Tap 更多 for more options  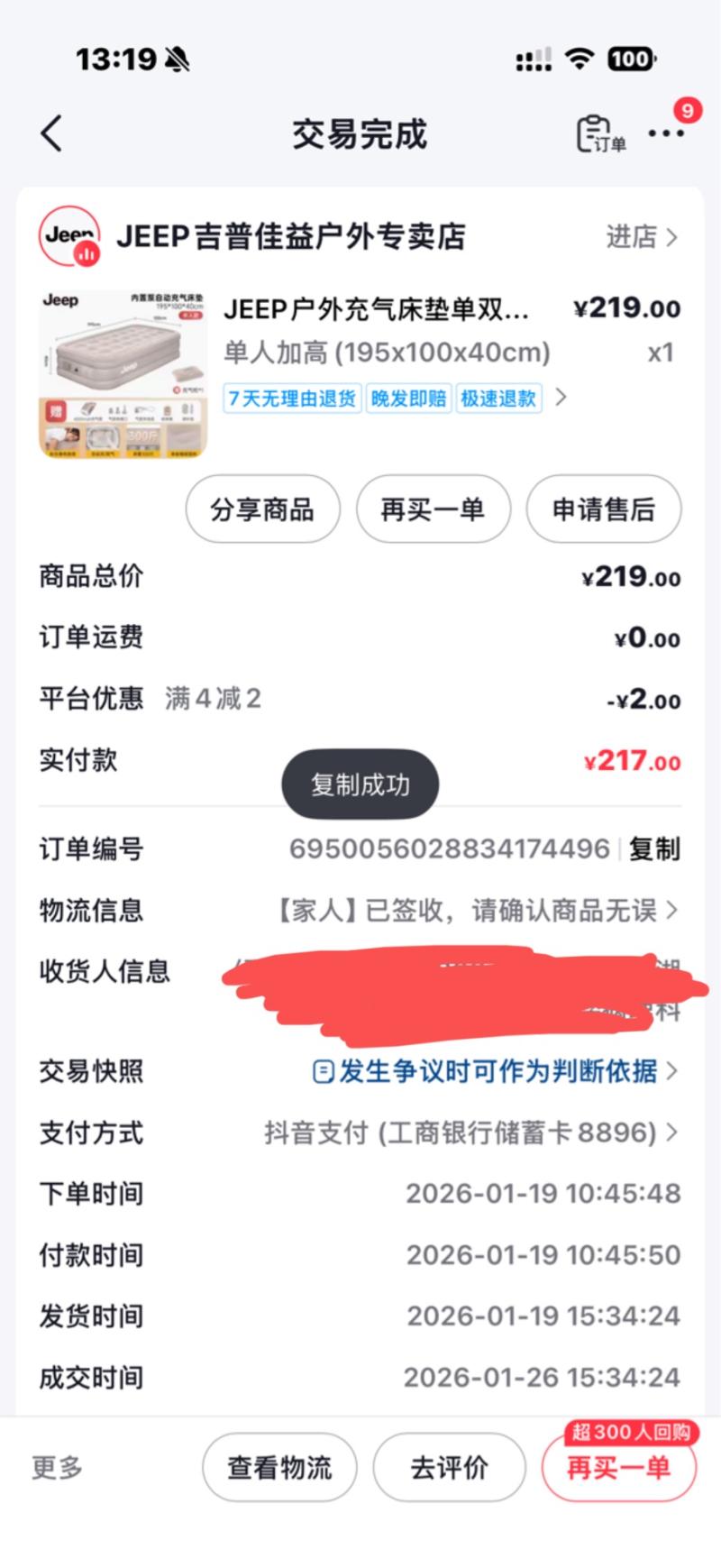57,1468
